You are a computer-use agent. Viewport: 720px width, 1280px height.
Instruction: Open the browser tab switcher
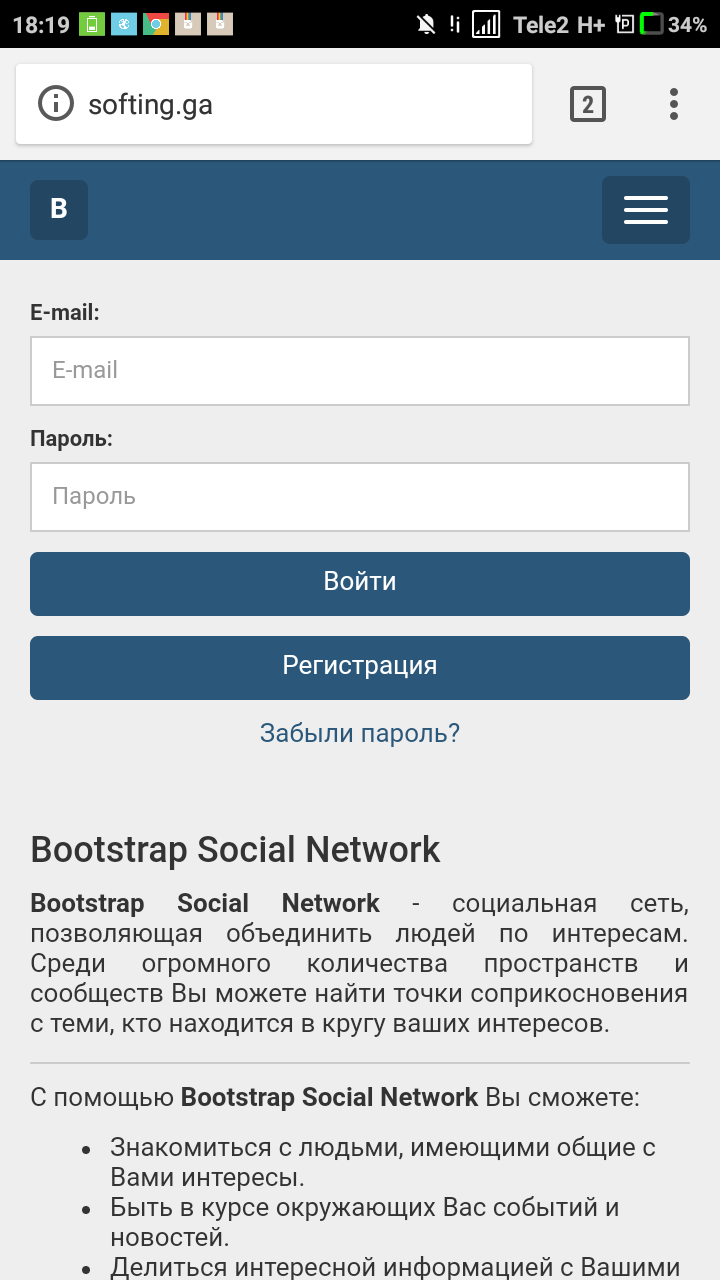pyautogui.click(x=588, y=104)
